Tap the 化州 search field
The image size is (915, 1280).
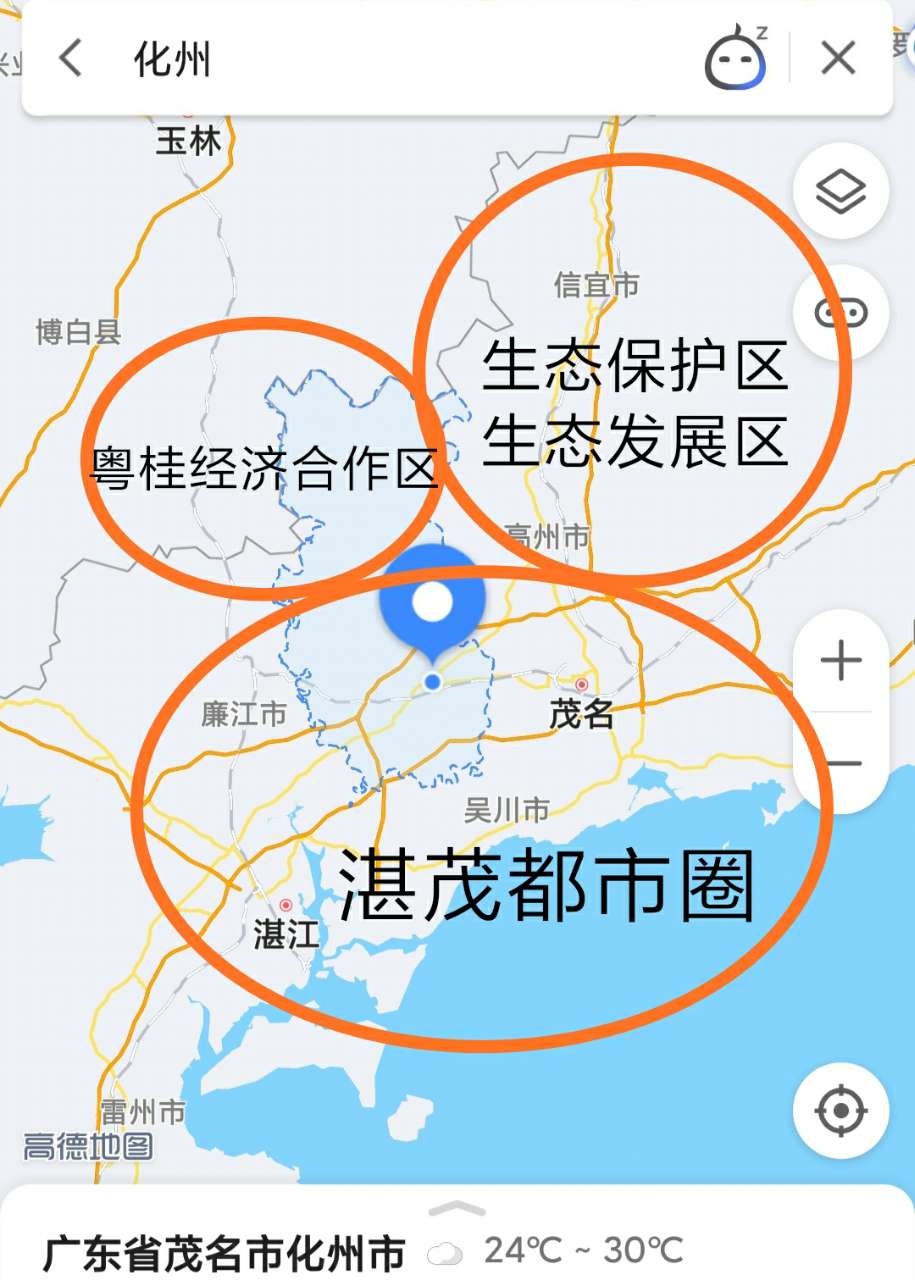[400, 60]
